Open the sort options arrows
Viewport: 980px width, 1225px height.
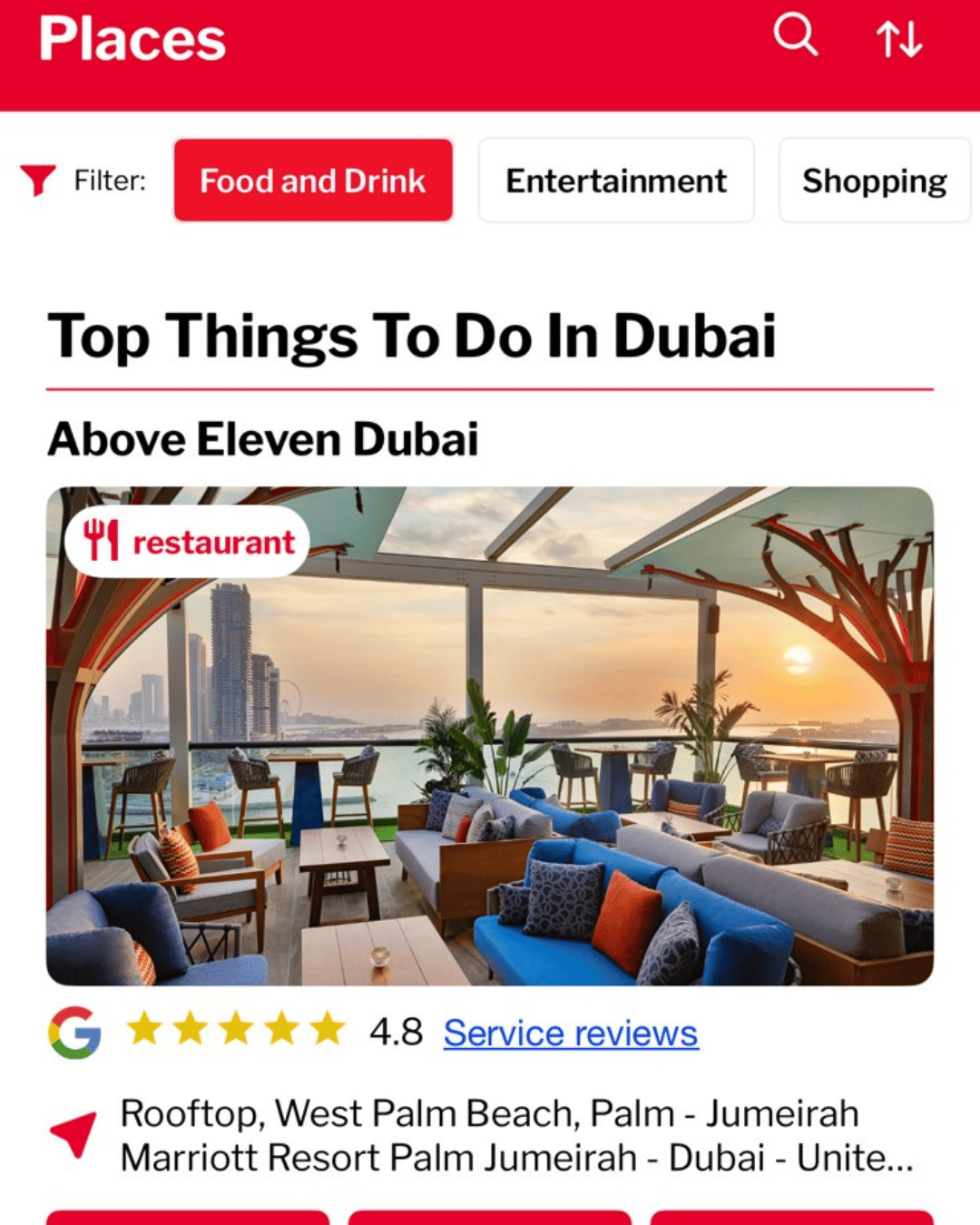[898, 39]
